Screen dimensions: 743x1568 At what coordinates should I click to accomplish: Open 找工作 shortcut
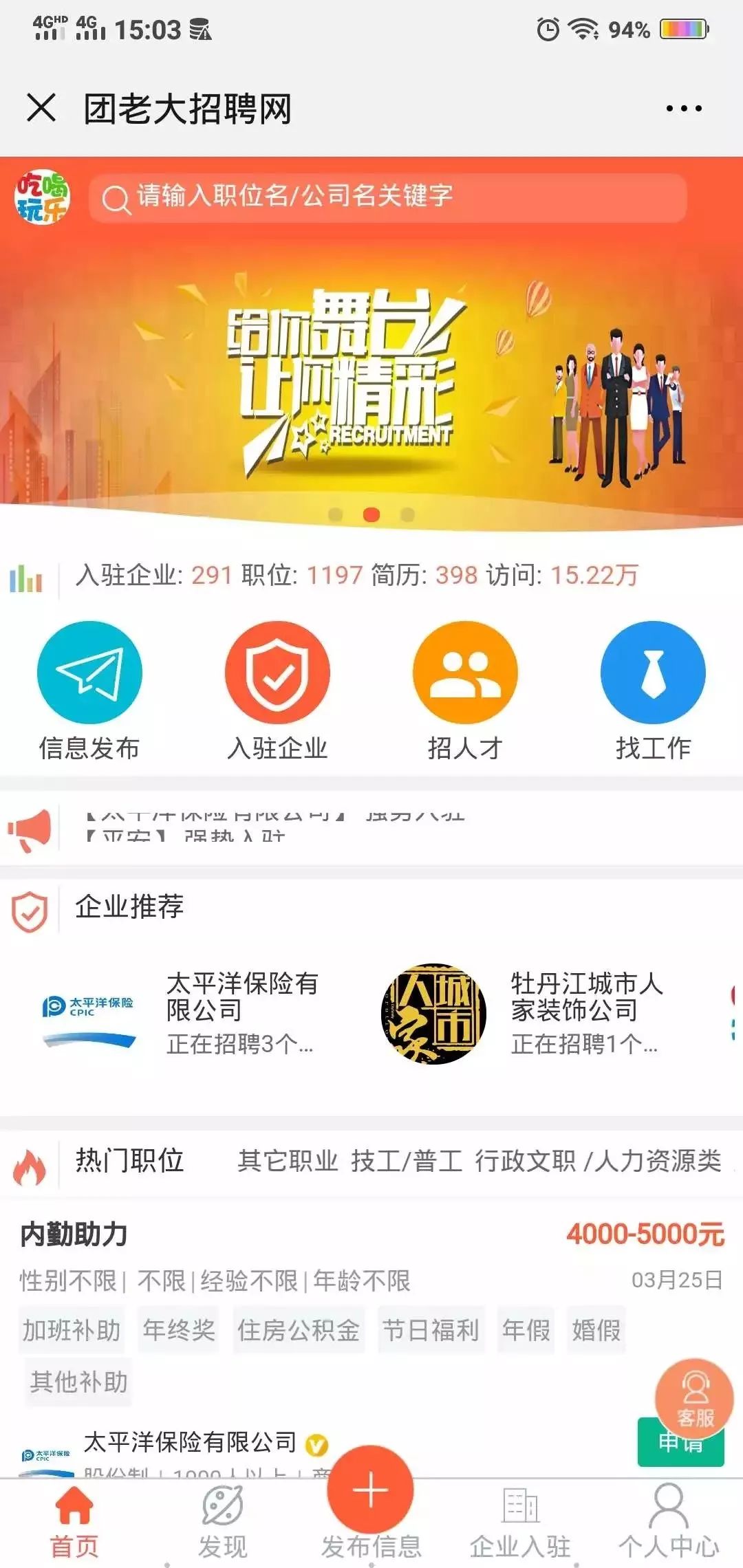[653, 691]
